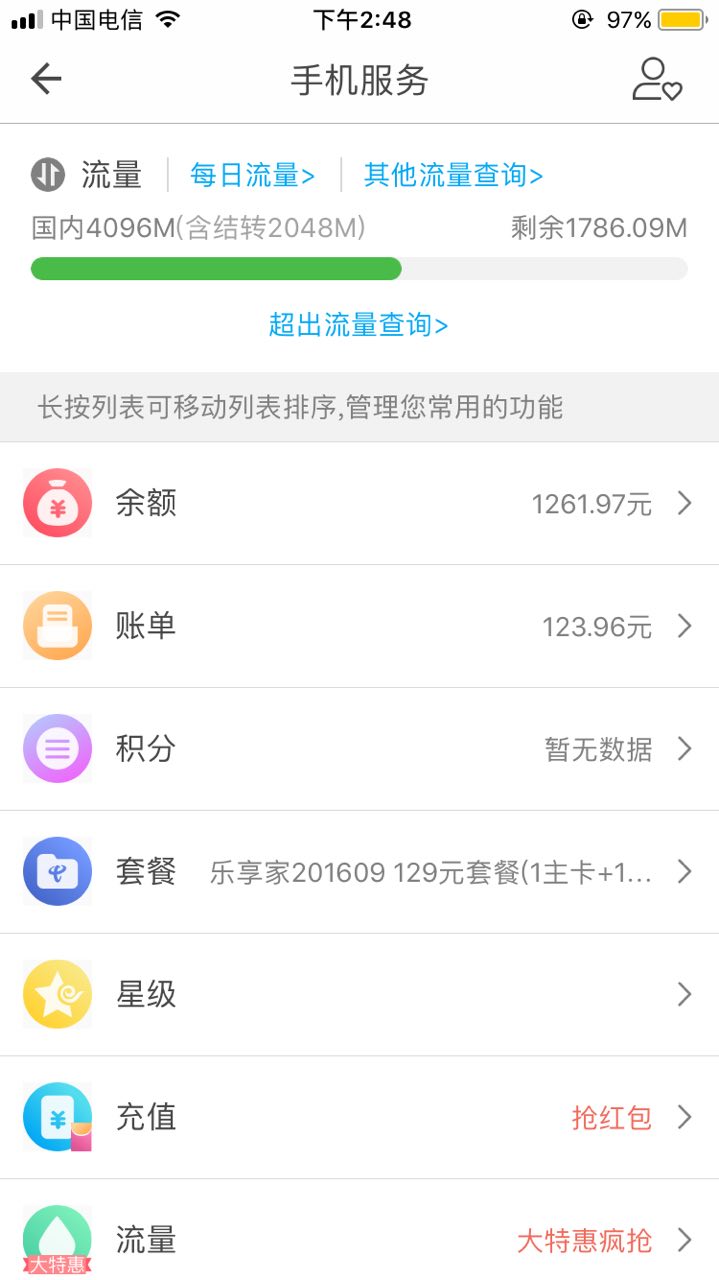Open the profile icon with heart
Viewport: 719px width, 1280px height.
[656, 79]
